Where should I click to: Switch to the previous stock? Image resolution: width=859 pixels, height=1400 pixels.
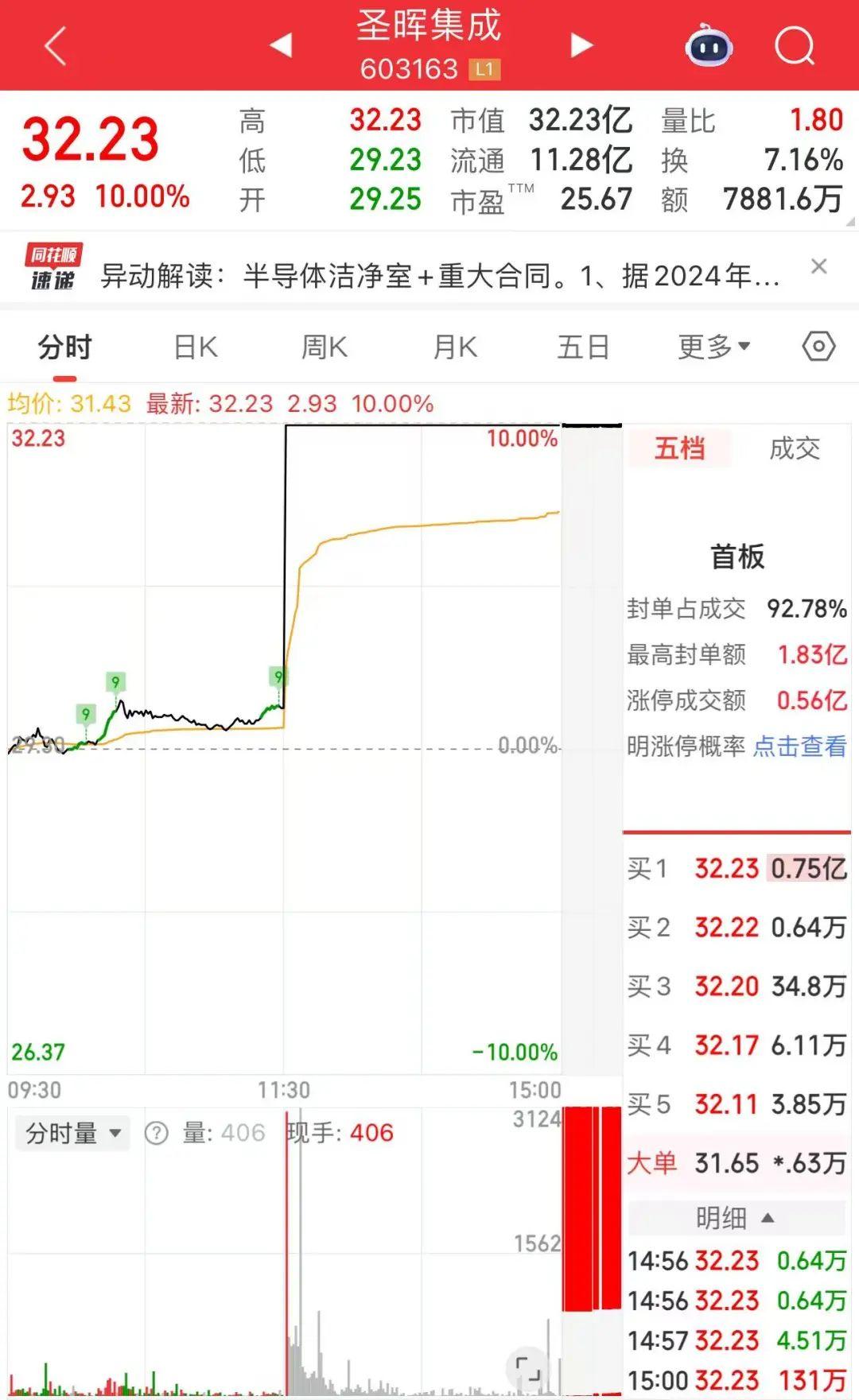(280, 45)
